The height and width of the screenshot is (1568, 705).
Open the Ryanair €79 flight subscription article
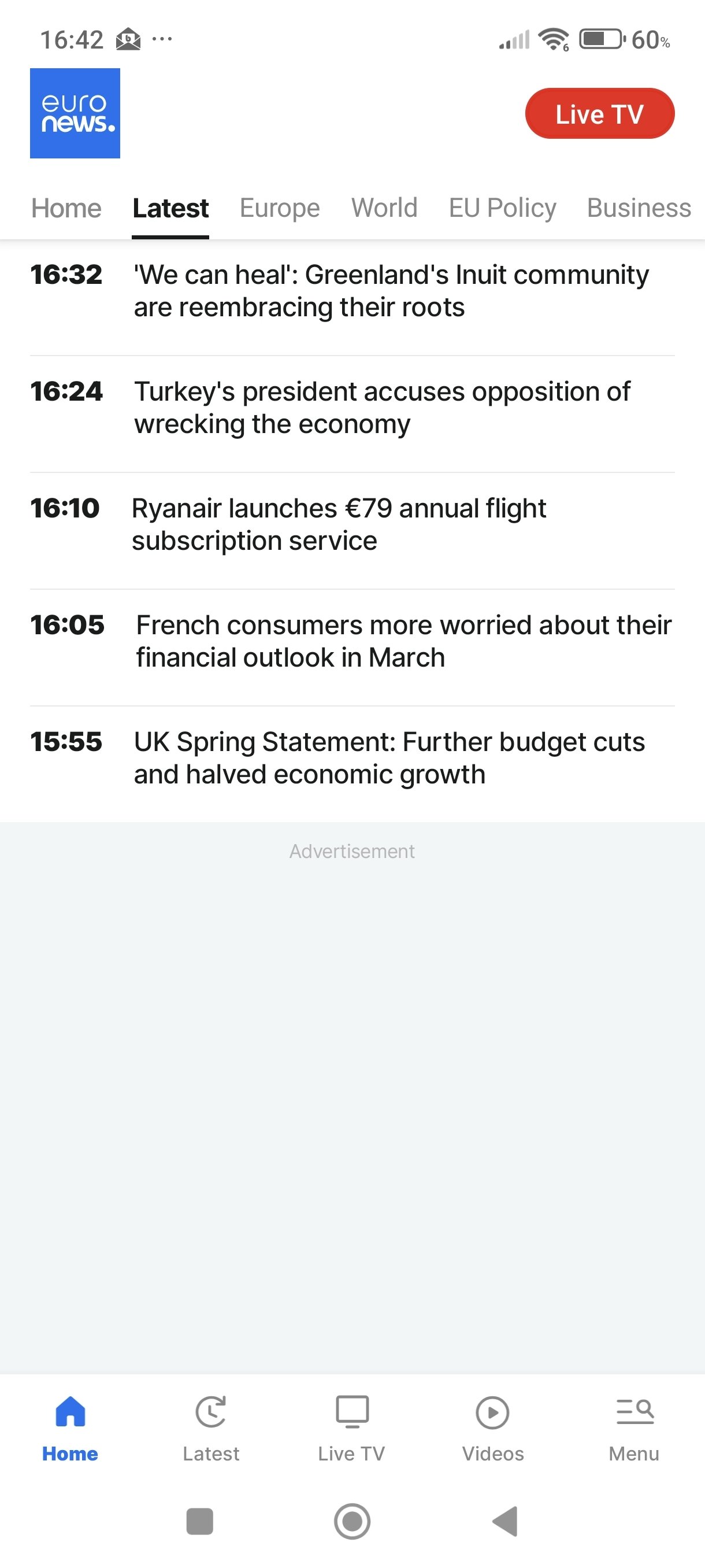[339, 525]
